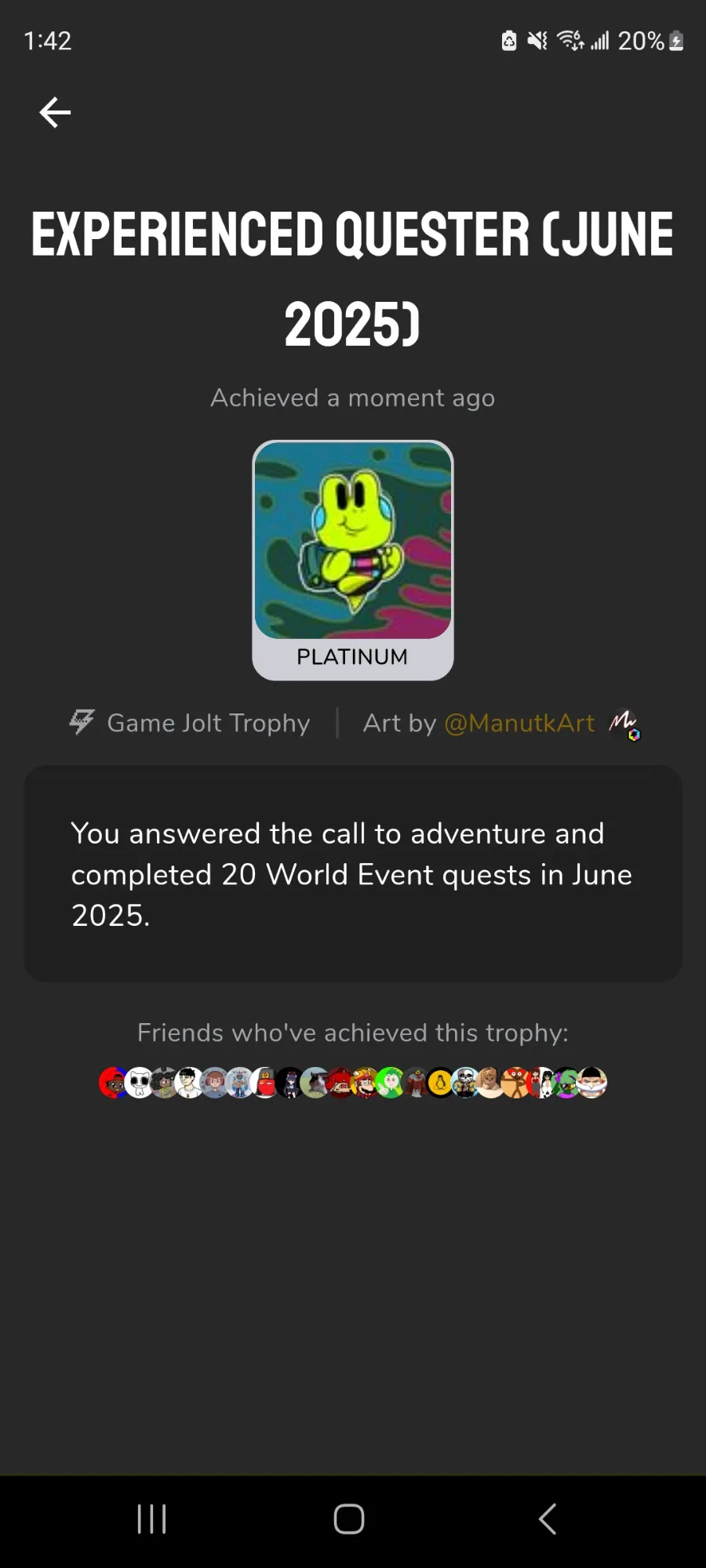The height and width of the screenshot is (1568, 706).
Task: Tap the back arrow at top
Action: tap(55, 112)
